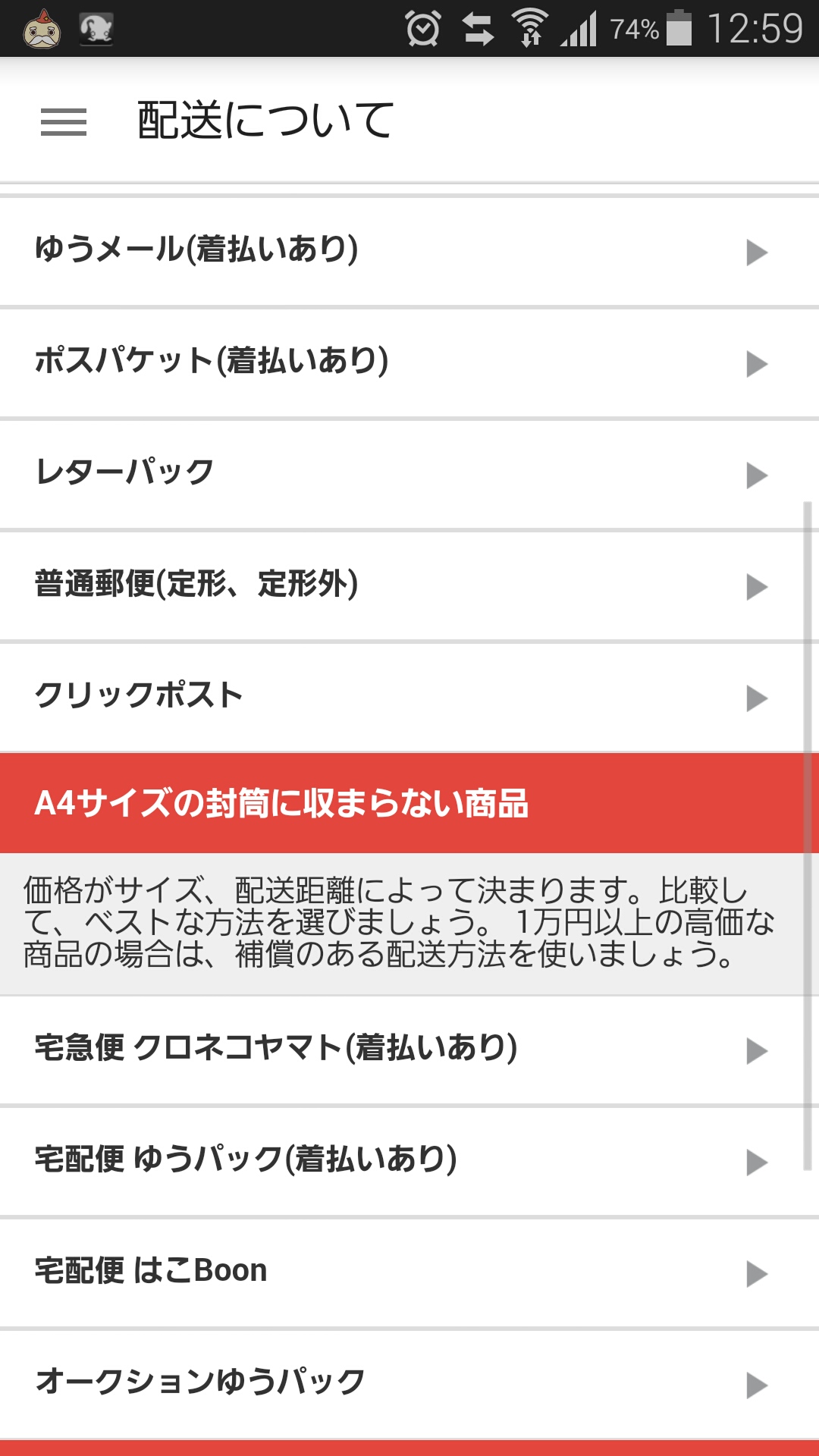The image size is (819, 1456).
Task: Open the hamburger drawer menu
Action: point(64,121)
